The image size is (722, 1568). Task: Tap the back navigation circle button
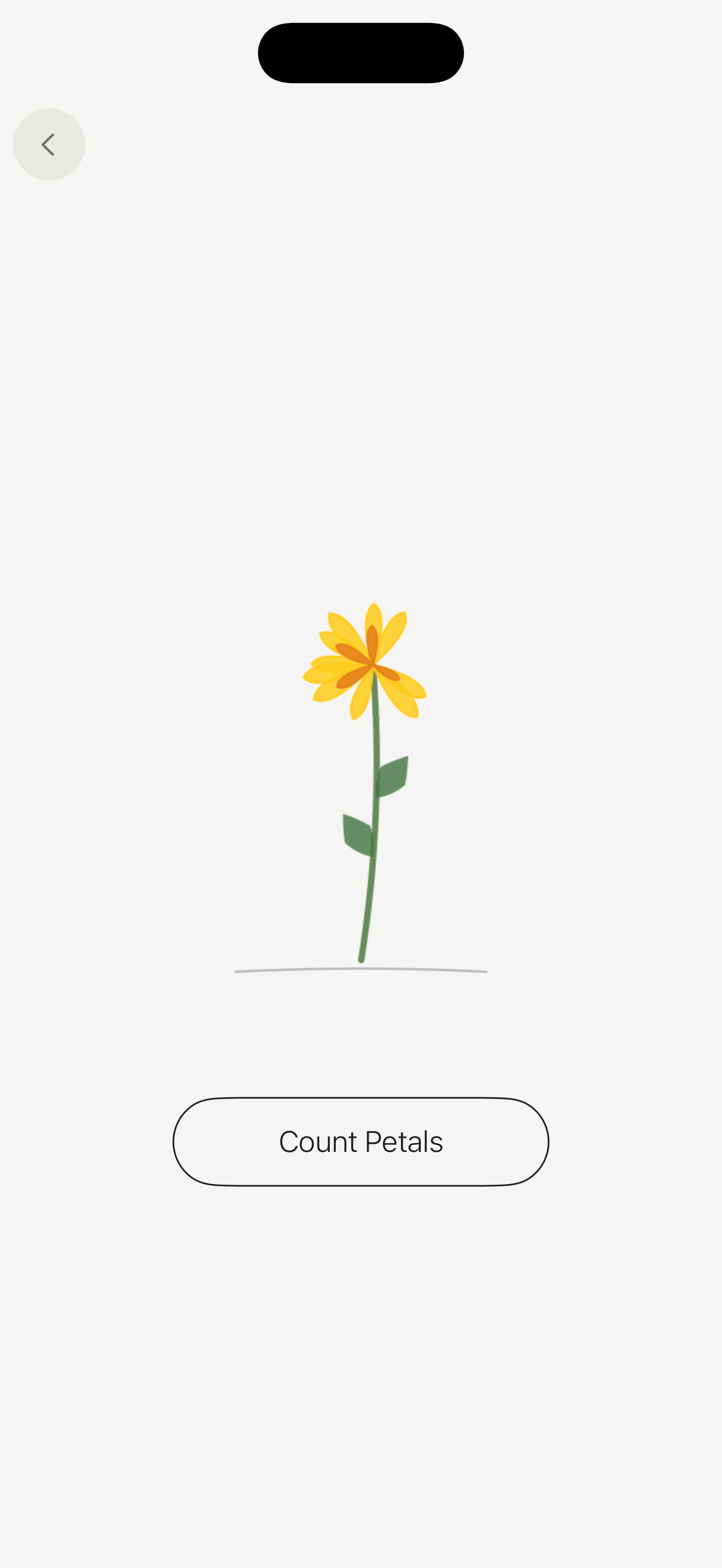pos(49,144)
